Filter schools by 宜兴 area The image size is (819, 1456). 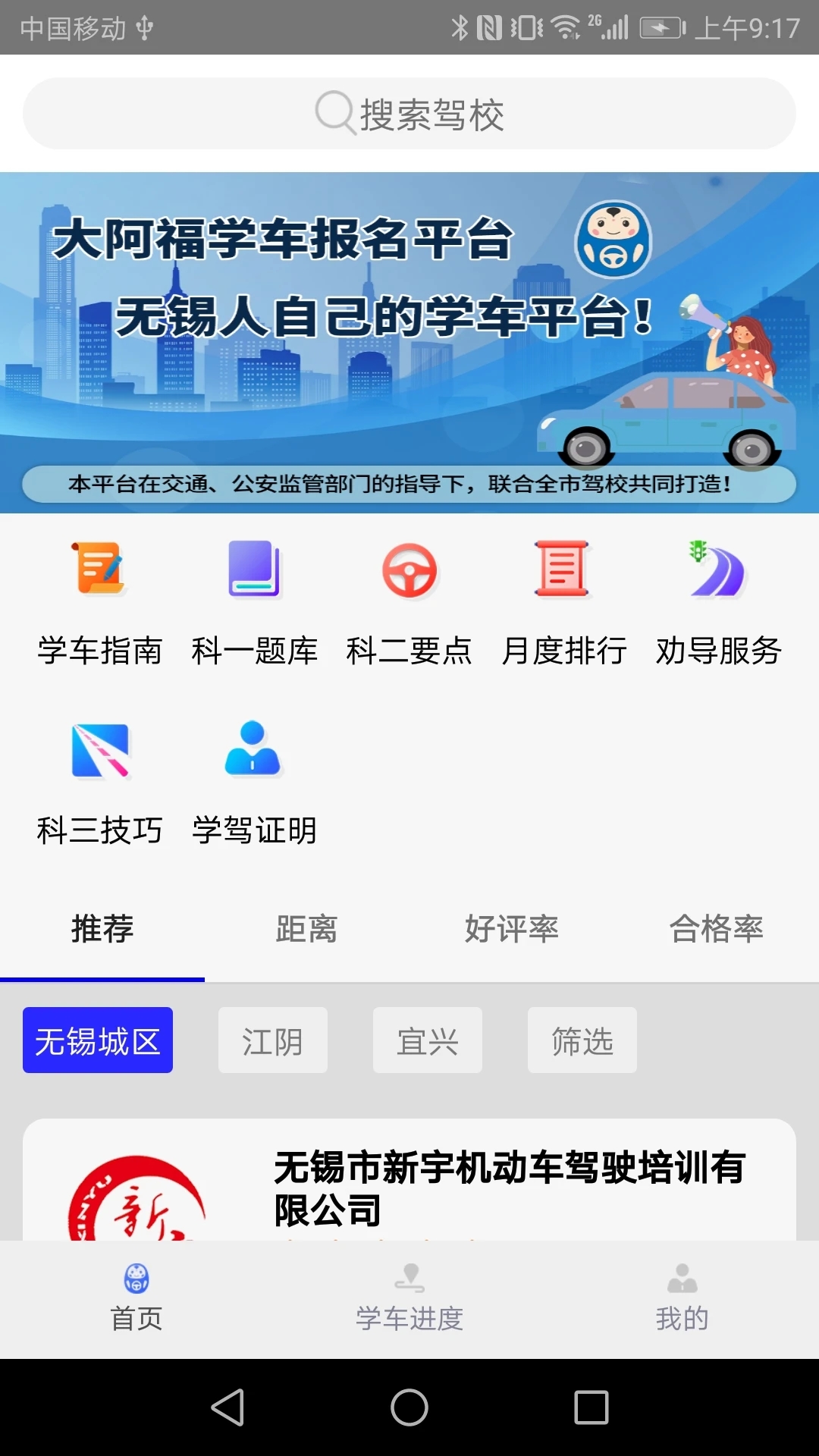[428, 1040]
